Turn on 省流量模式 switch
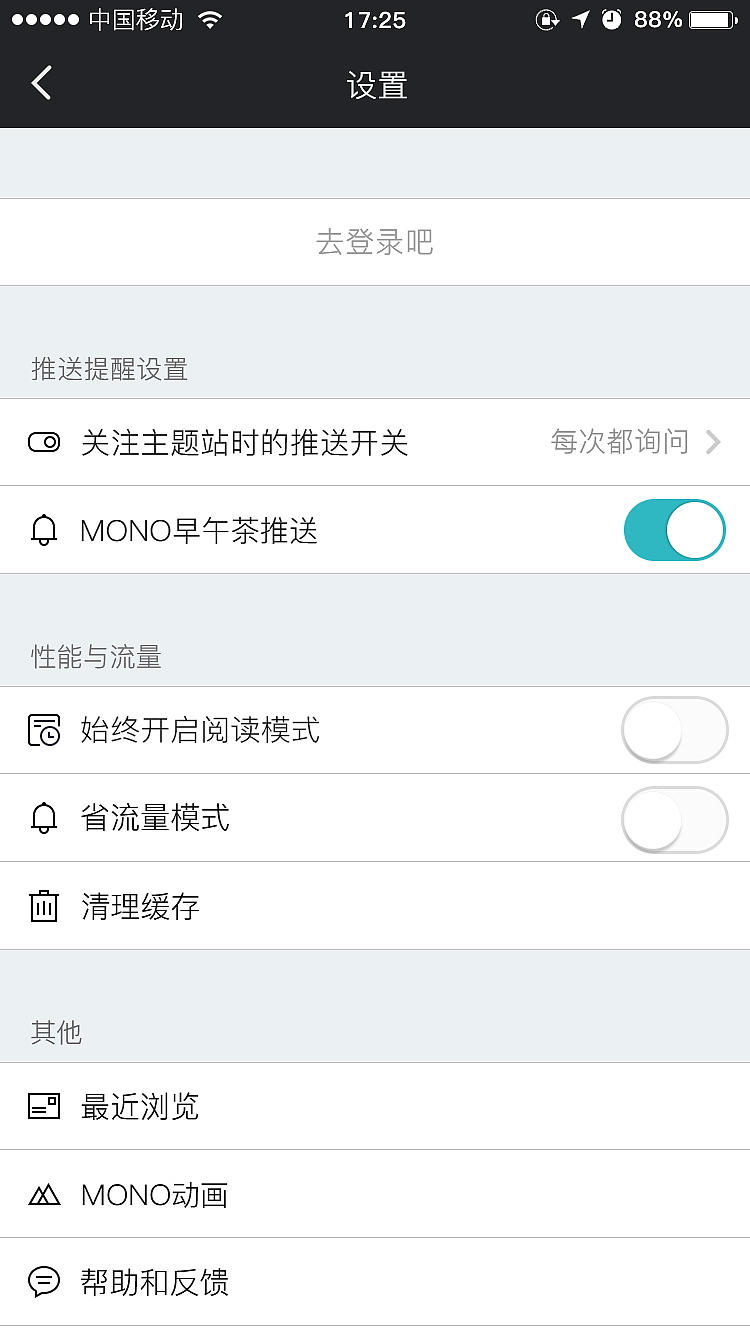The image size is (750, 1334). [674, 818]
